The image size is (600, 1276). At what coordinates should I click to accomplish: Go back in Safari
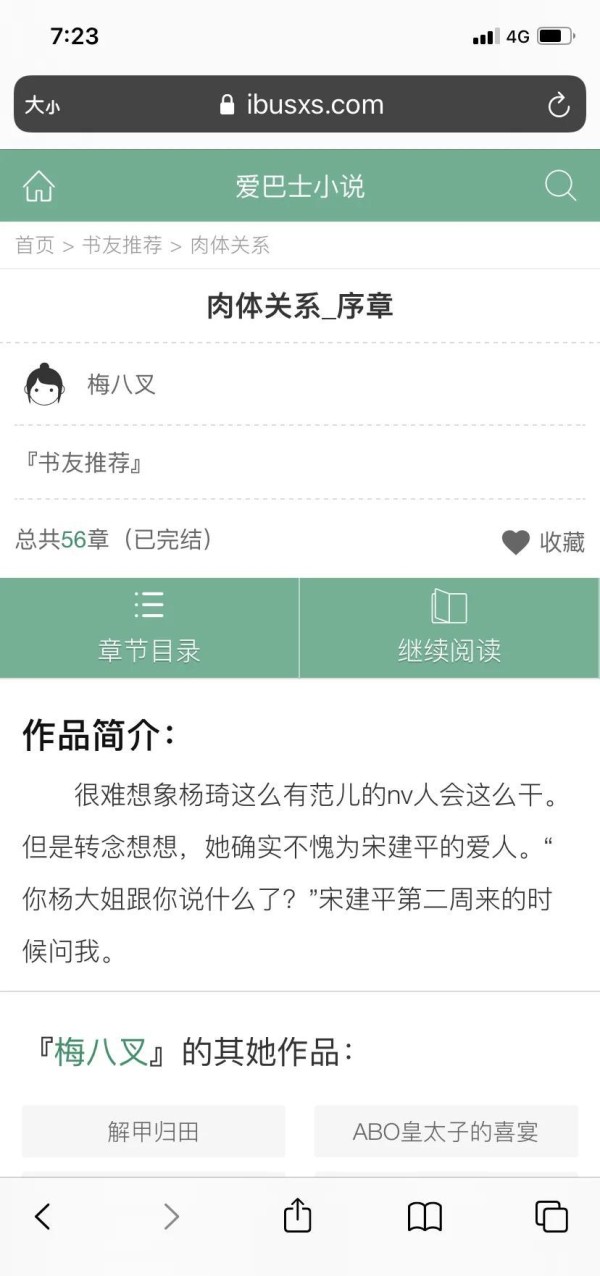(42, 1216)
